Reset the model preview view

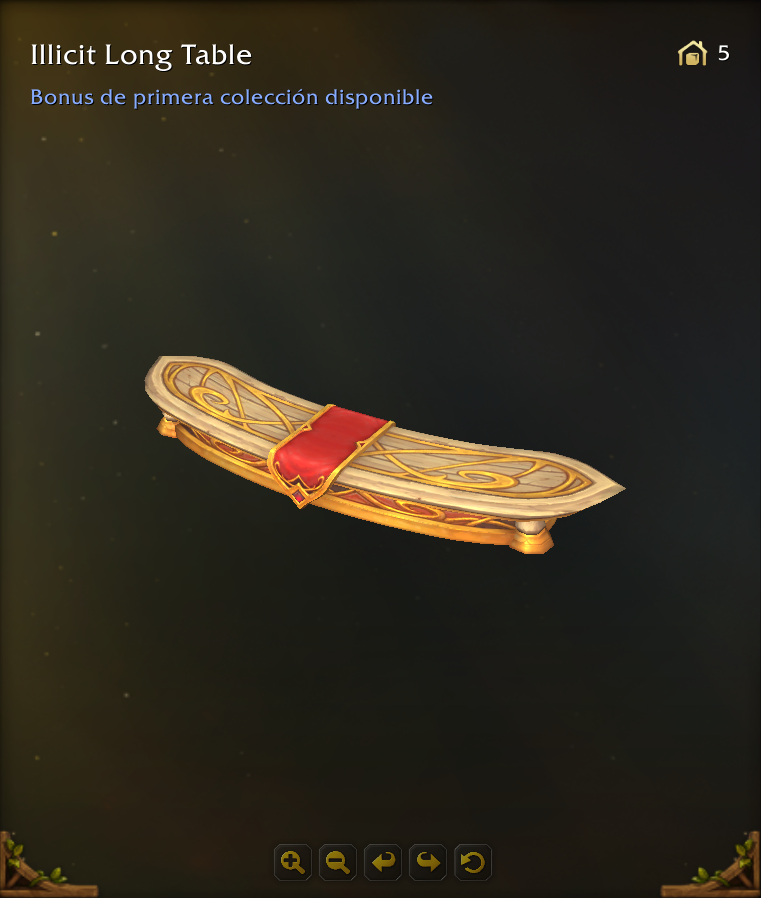[x=473, y=862]
